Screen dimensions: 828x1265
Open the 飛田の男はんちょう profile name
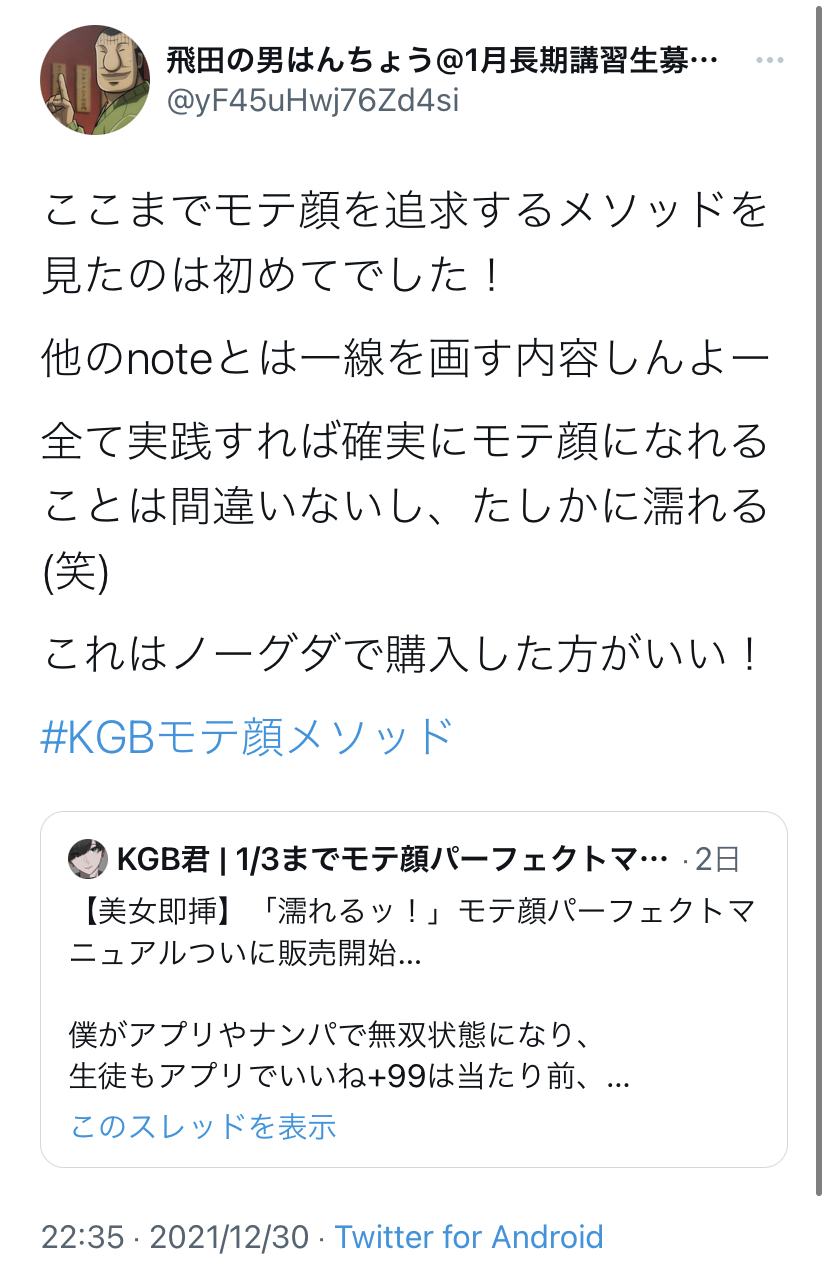(x=441, y=61)
